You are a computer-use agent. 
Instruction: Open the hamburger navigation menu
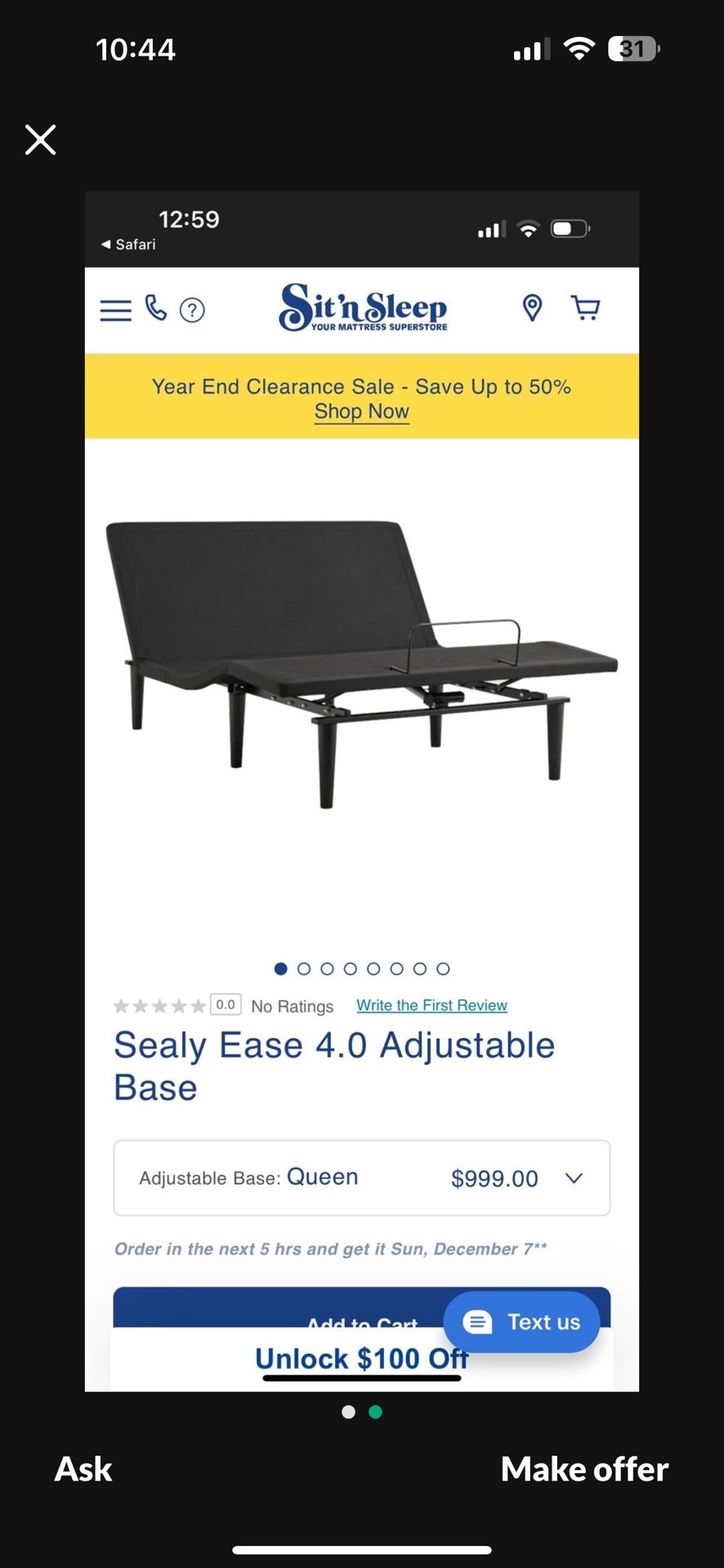click(x=115, y=310)
